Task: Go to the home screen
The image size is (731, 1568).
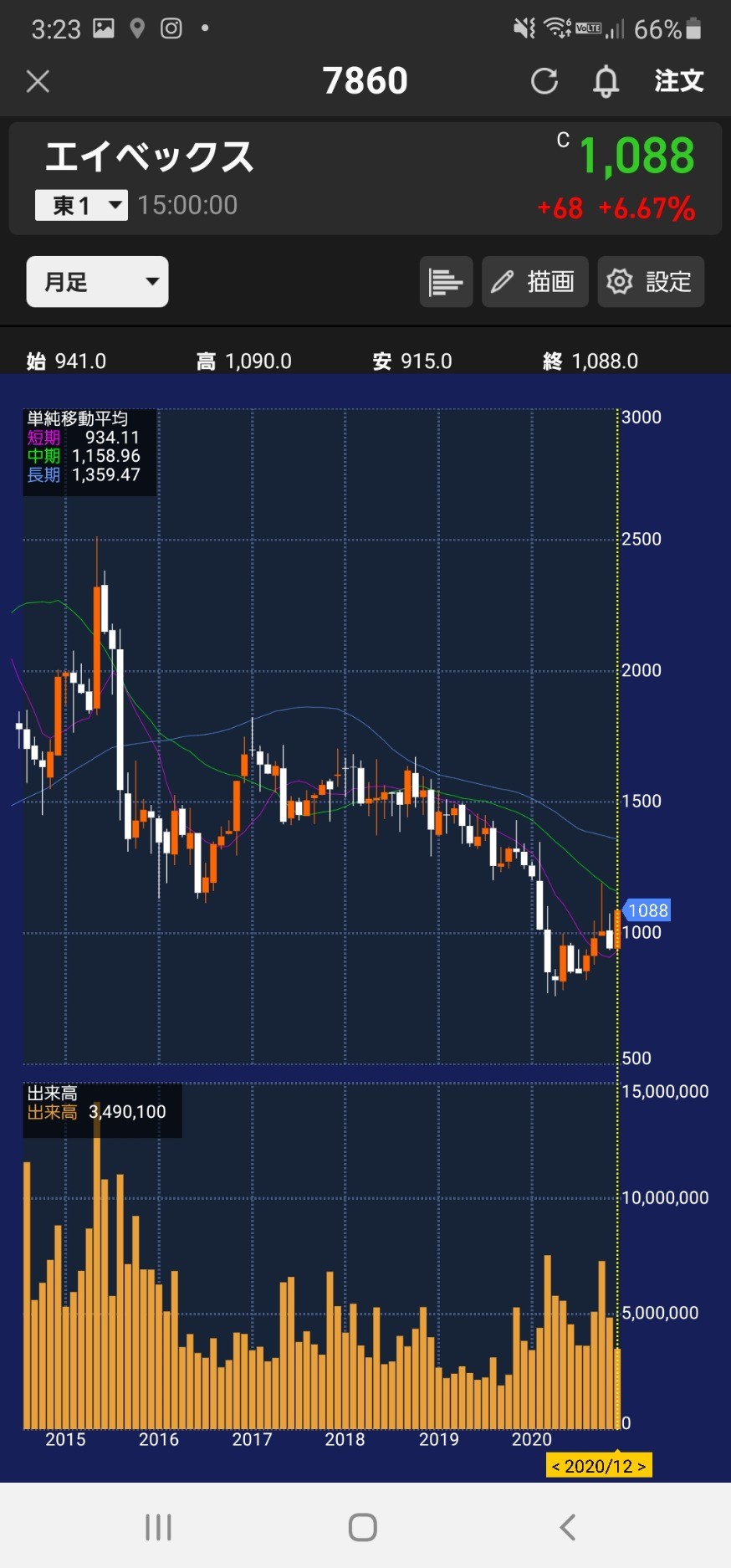Action: tap(362, 1527)
